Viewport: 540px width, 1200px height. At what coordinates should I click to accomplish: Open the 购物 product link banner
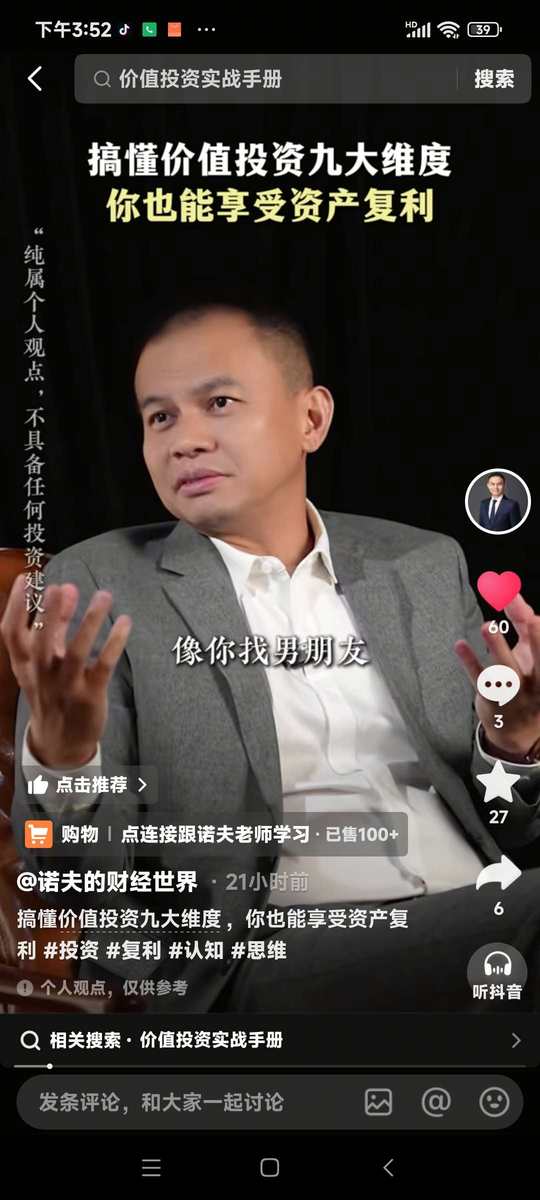pos(213,834)
